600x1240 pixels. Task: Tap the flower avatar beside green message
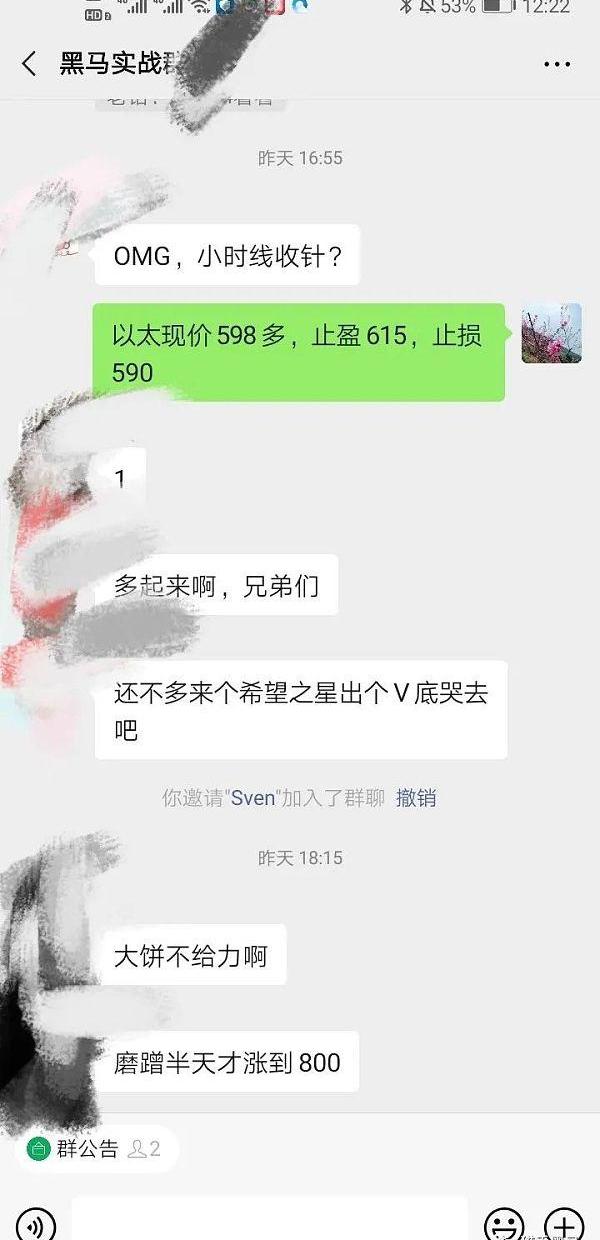[x=551, y=333]
